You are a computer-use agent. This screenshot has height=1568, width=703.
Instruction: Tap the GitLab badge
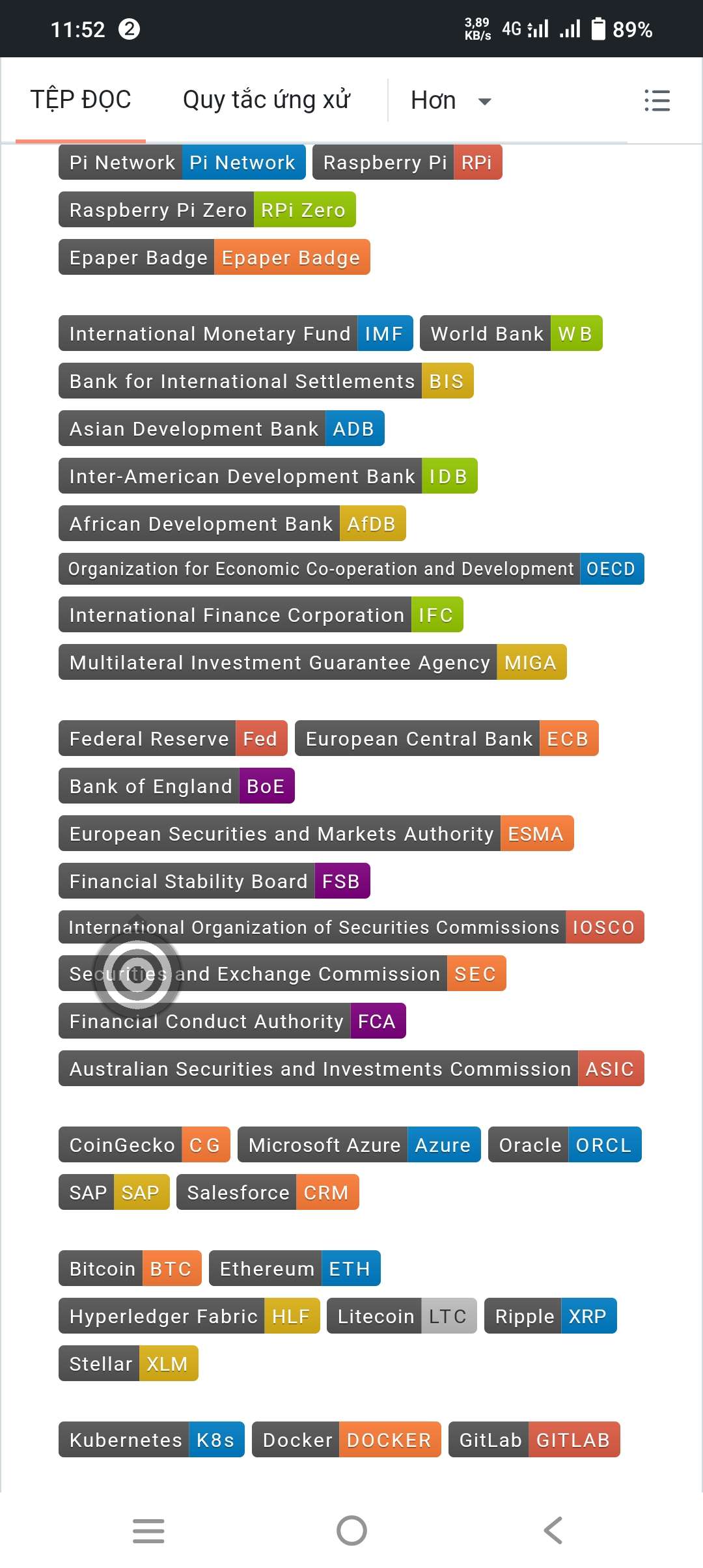point(534,1440)
